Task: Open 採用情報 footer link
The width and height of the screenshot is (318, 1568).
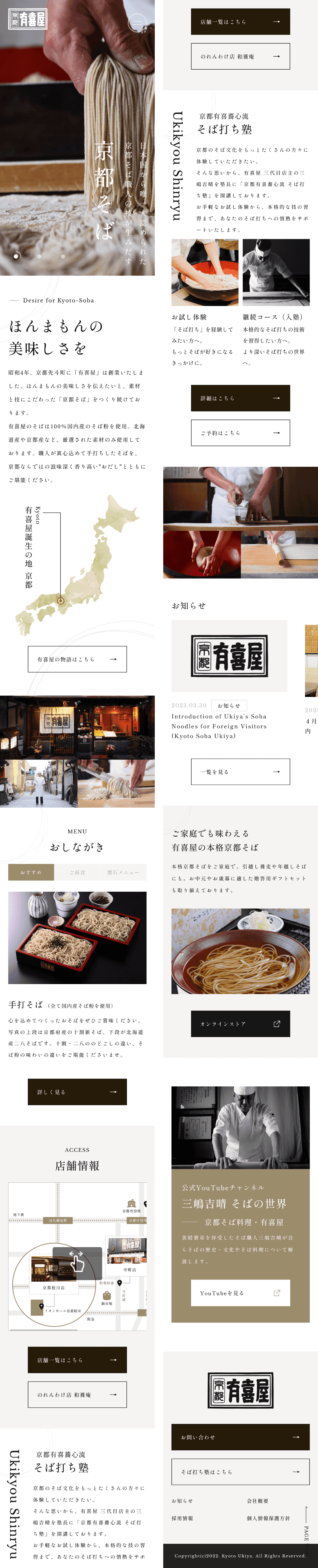Action: pyautogui.click(x=182, y=1518)
